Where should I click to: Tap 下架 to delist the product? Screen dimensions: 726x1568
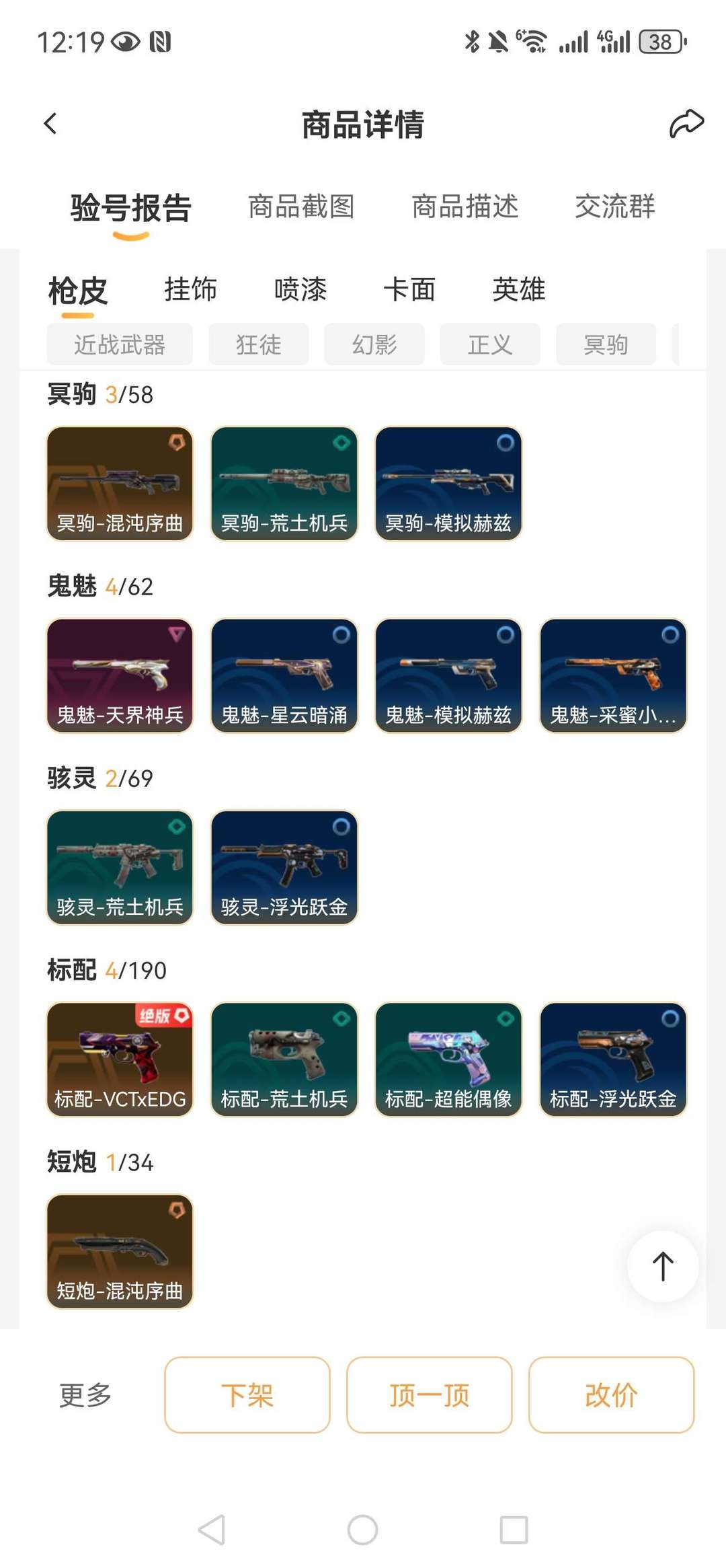click(x=247, y=1395)
